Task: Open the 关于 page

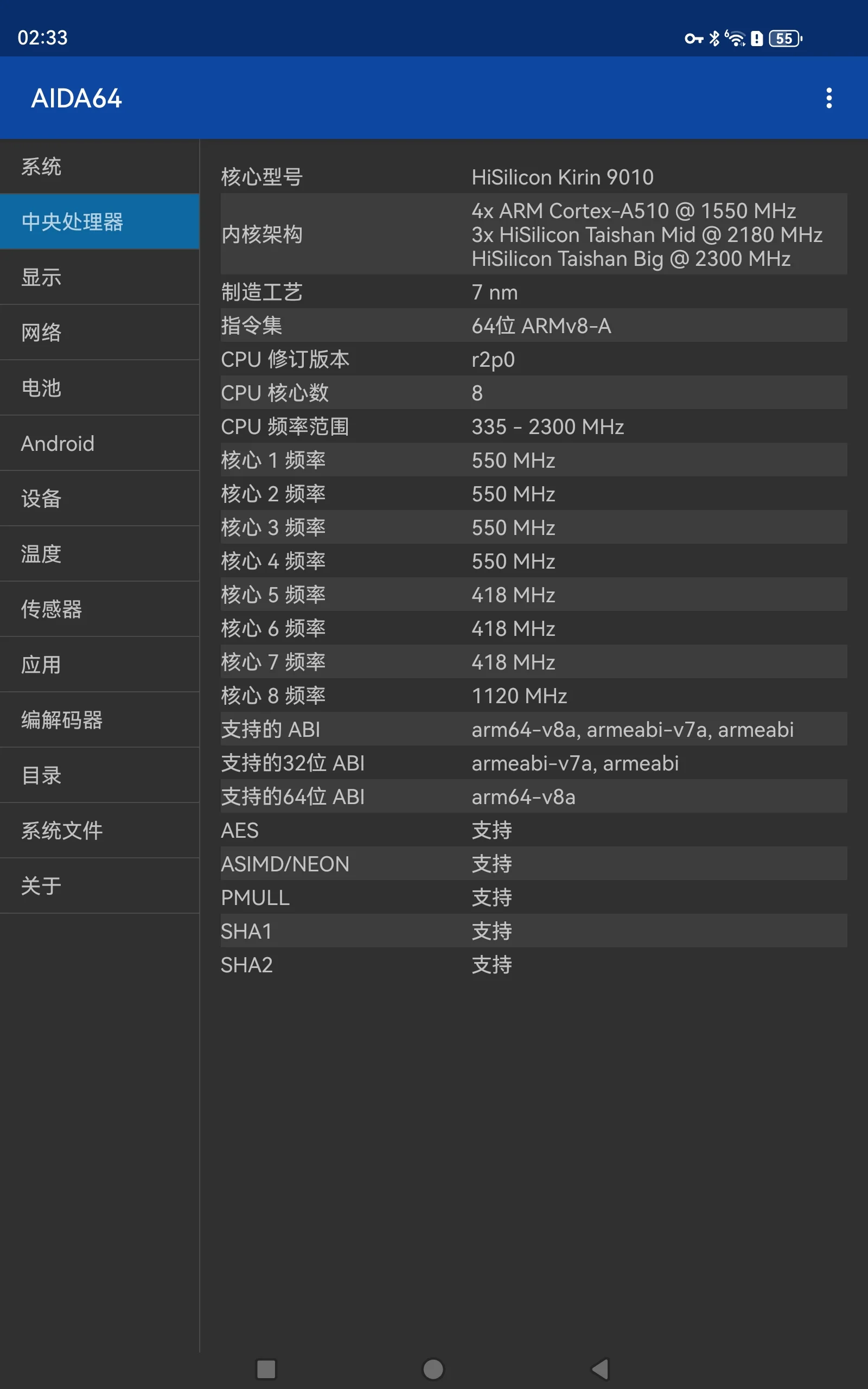Action: pos(99,885)
